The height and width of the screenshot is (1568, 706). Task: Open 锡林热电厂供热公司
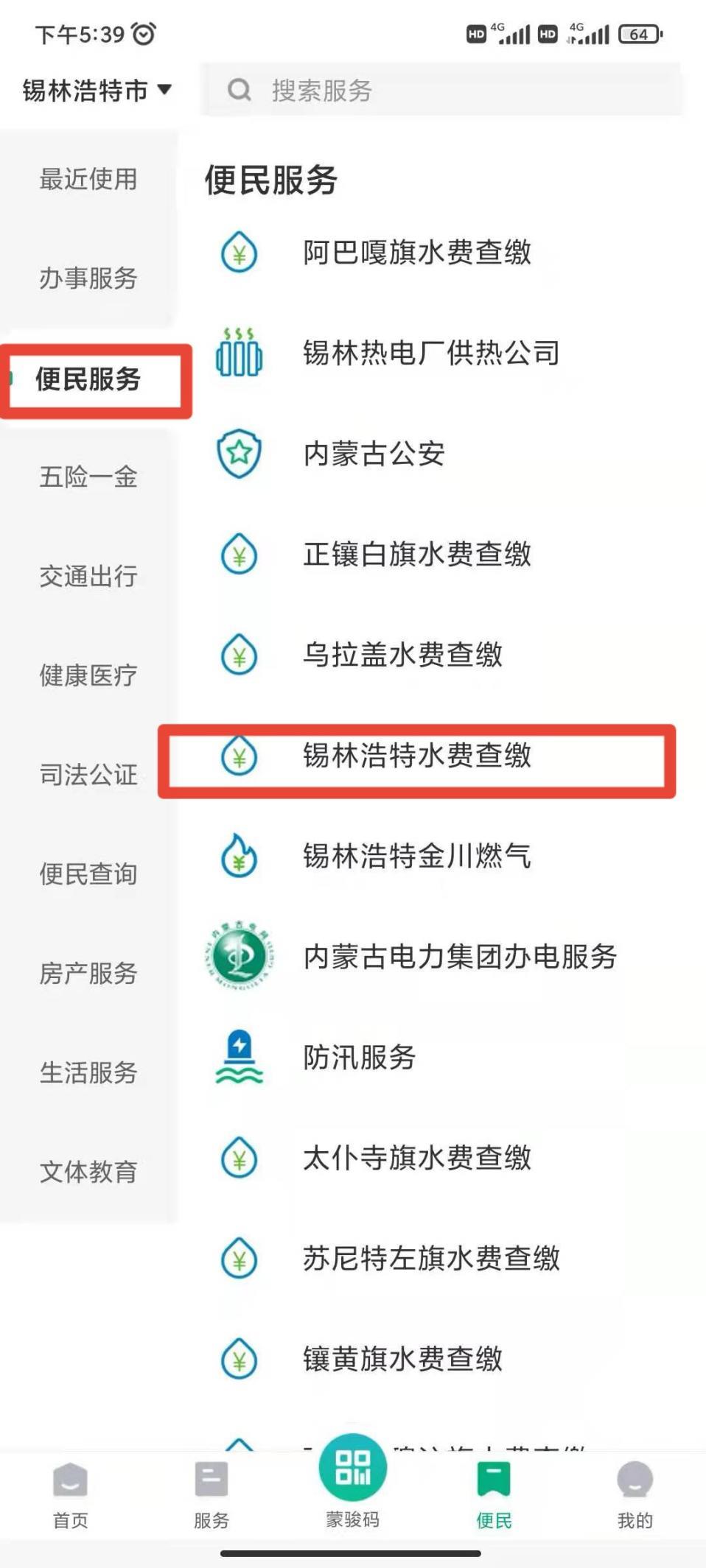pyautogui.click(x=430, y=354)
